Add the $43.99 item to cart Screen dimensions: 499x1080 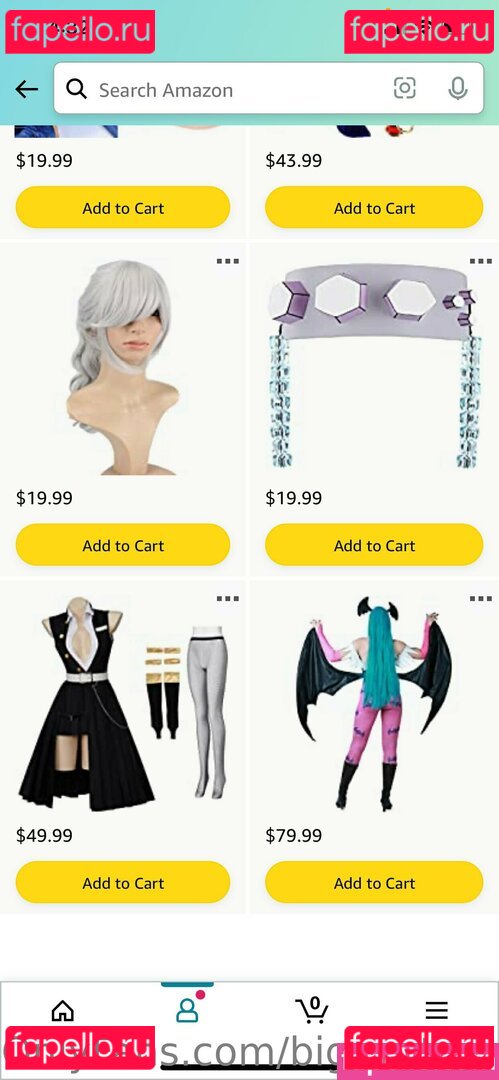pos(374,207)
